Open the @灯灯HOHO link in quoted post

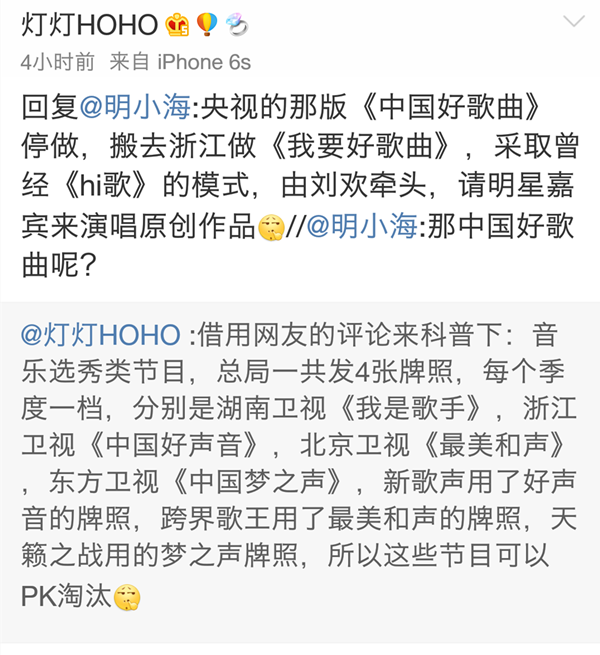tap(101, 335)
